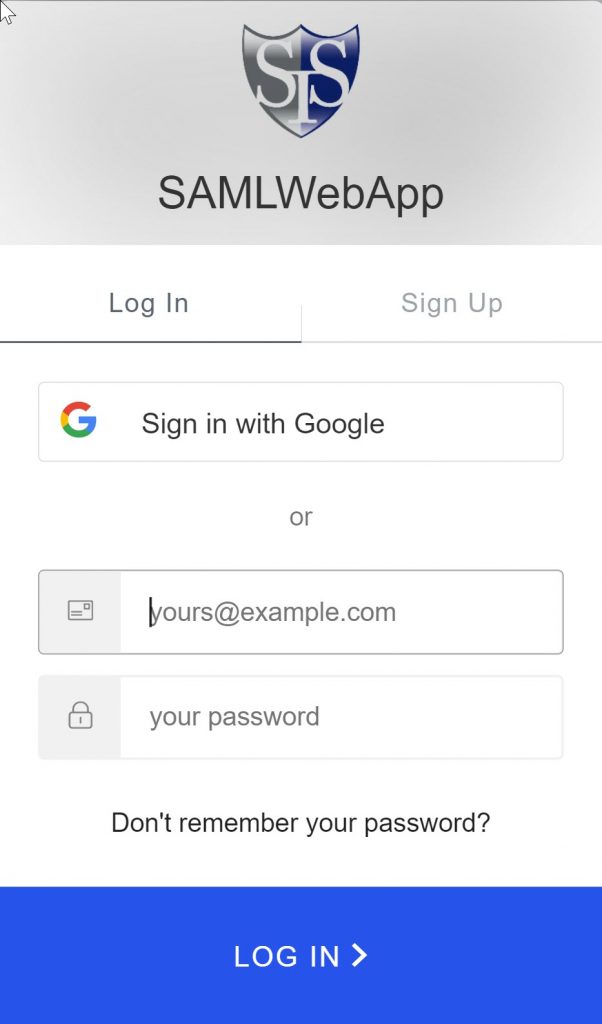Open Don't remember your password link
This screenshot has width=602, height=1024.
[300, 823]
